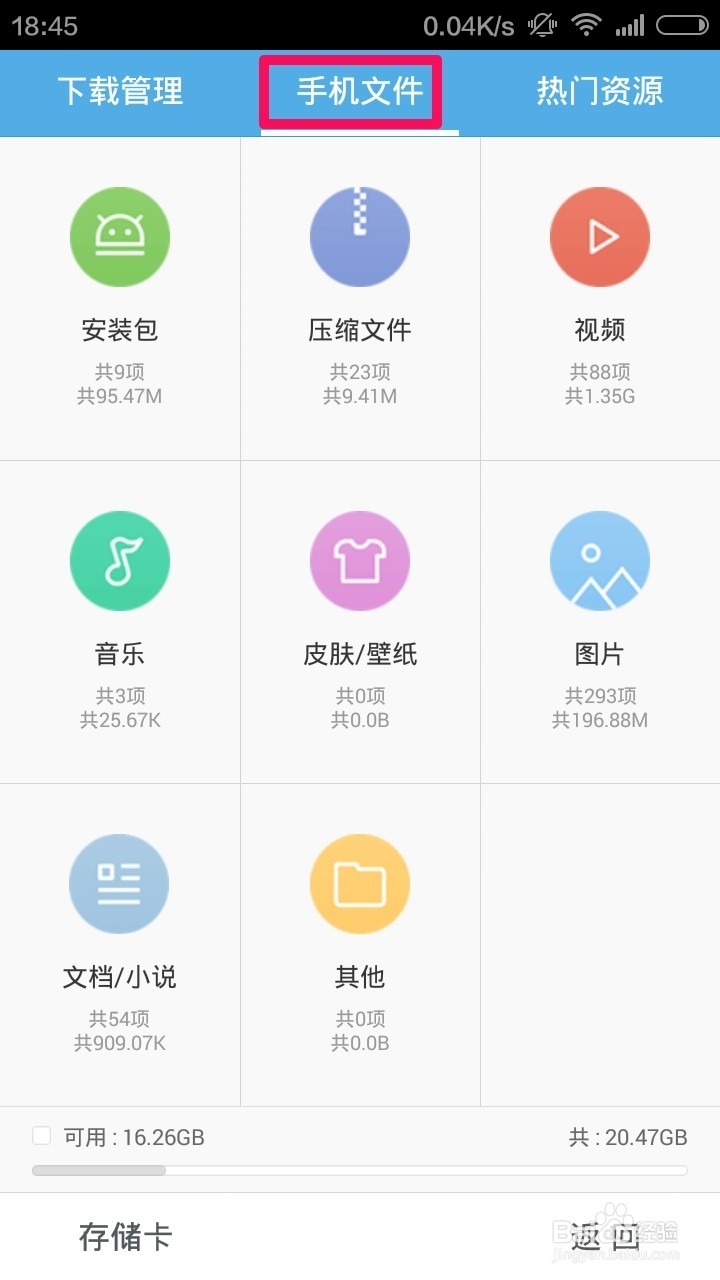Open the 音乐 category
720x1280 pixels.
pos(120,622)
